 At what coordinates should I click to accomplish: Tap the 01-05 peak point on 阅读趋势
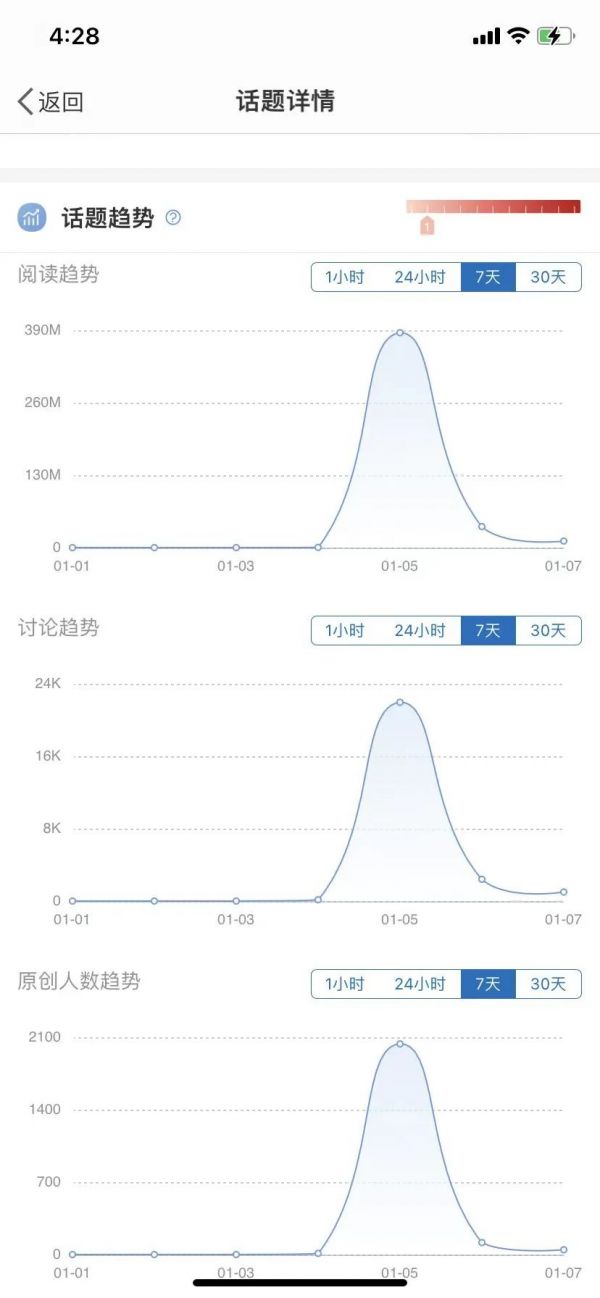coord(400,332)
